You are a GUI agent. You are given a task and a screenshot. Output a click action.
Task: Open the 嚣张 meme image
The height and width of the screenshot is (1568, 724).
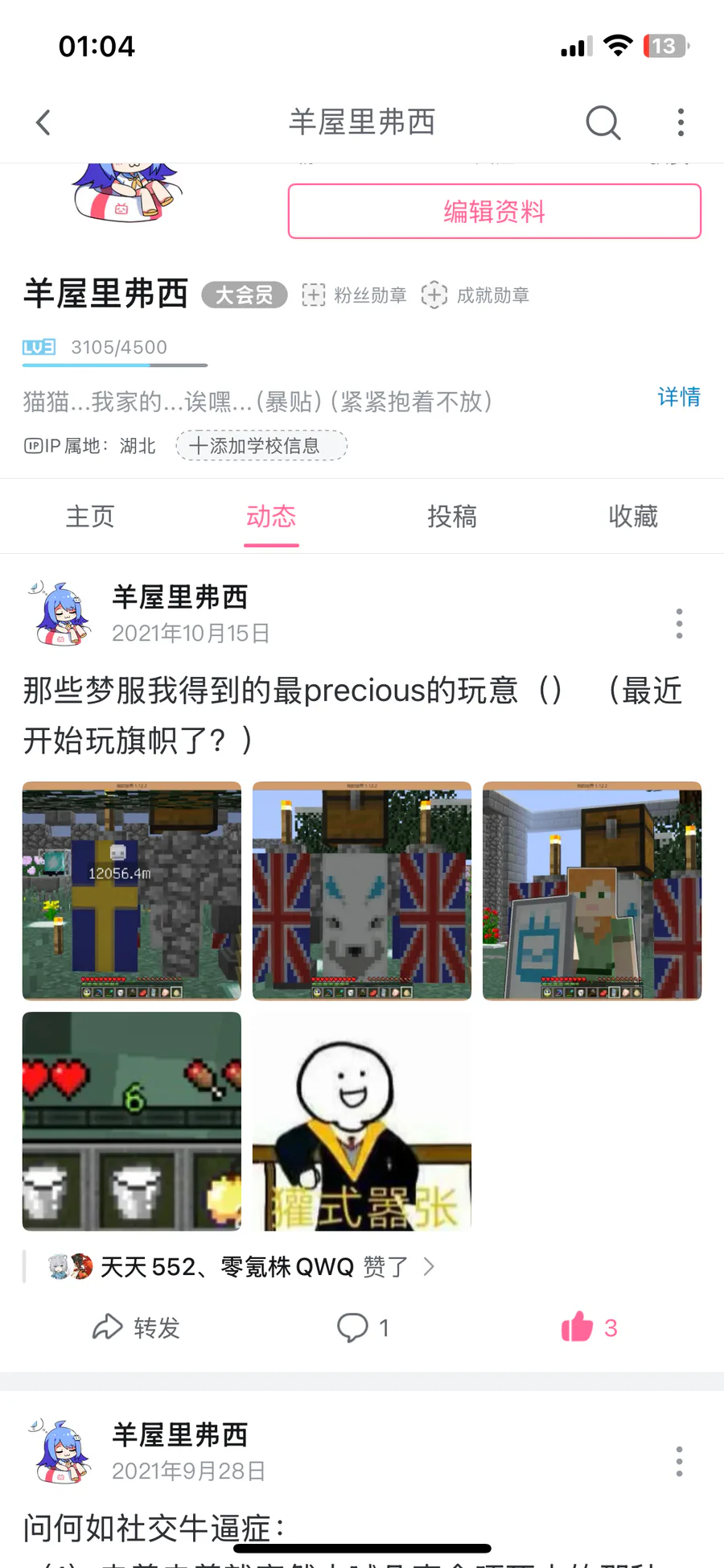coord(362,1120)
